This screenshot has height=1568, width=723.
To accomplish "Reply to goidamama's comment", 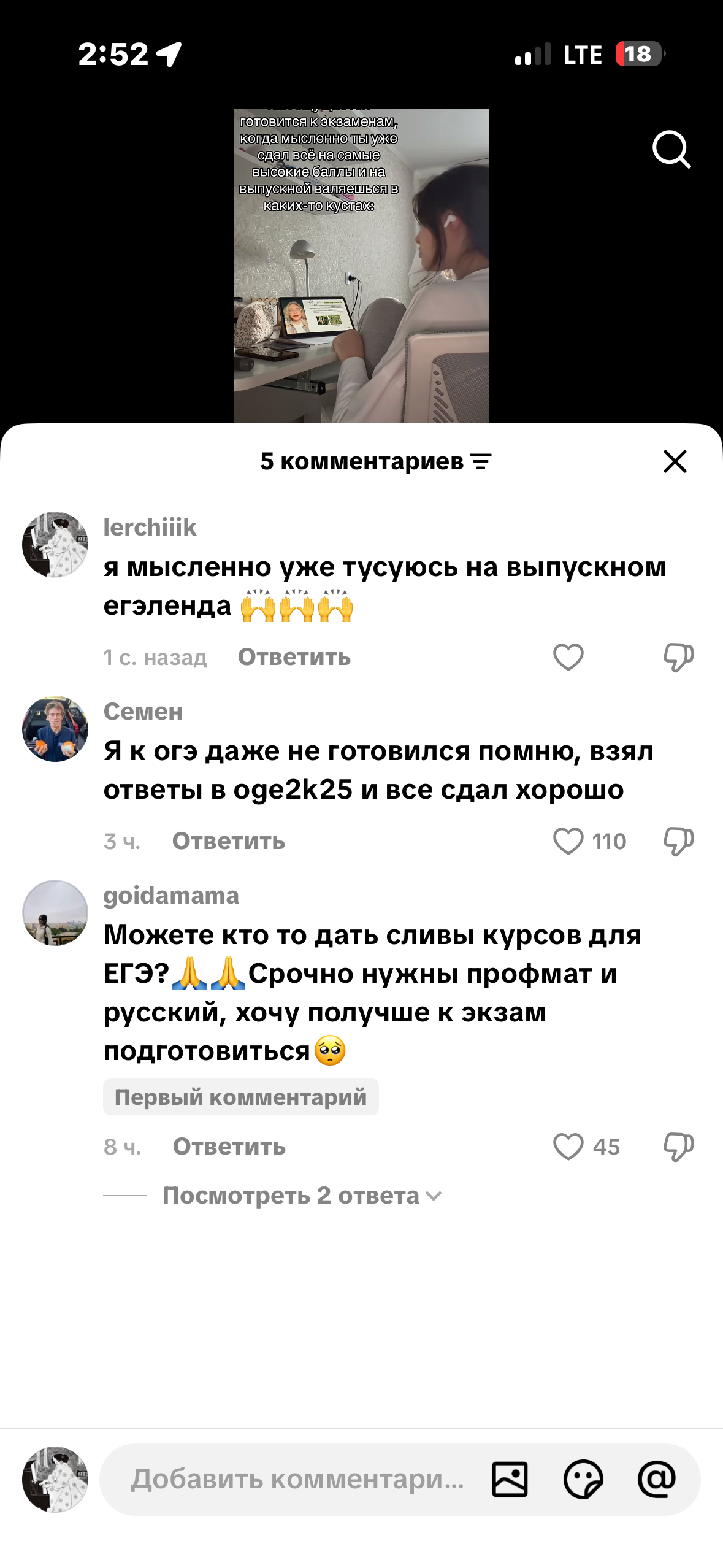I will pyautogui.click(x=229, y=1147).
